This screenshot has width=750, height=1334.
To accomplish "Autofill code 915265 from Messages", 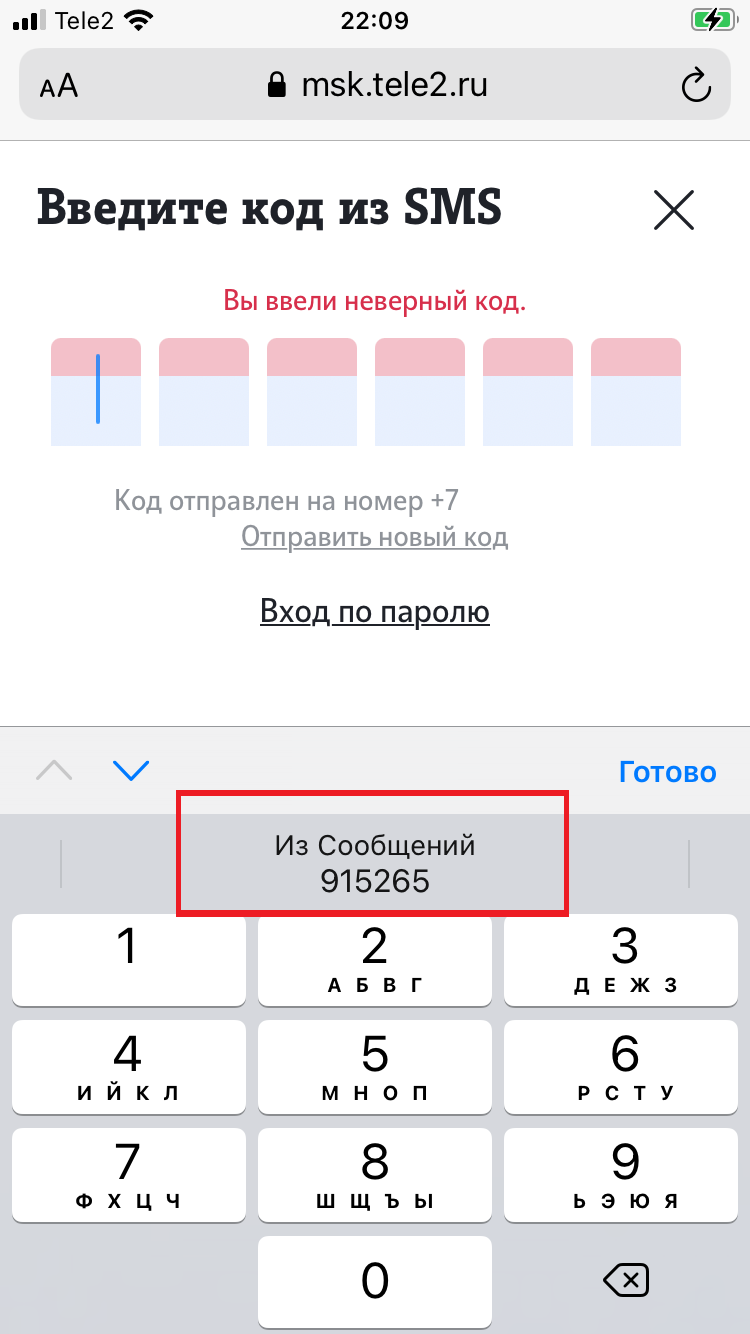I will pyautogui.click(x=374, y=862).
